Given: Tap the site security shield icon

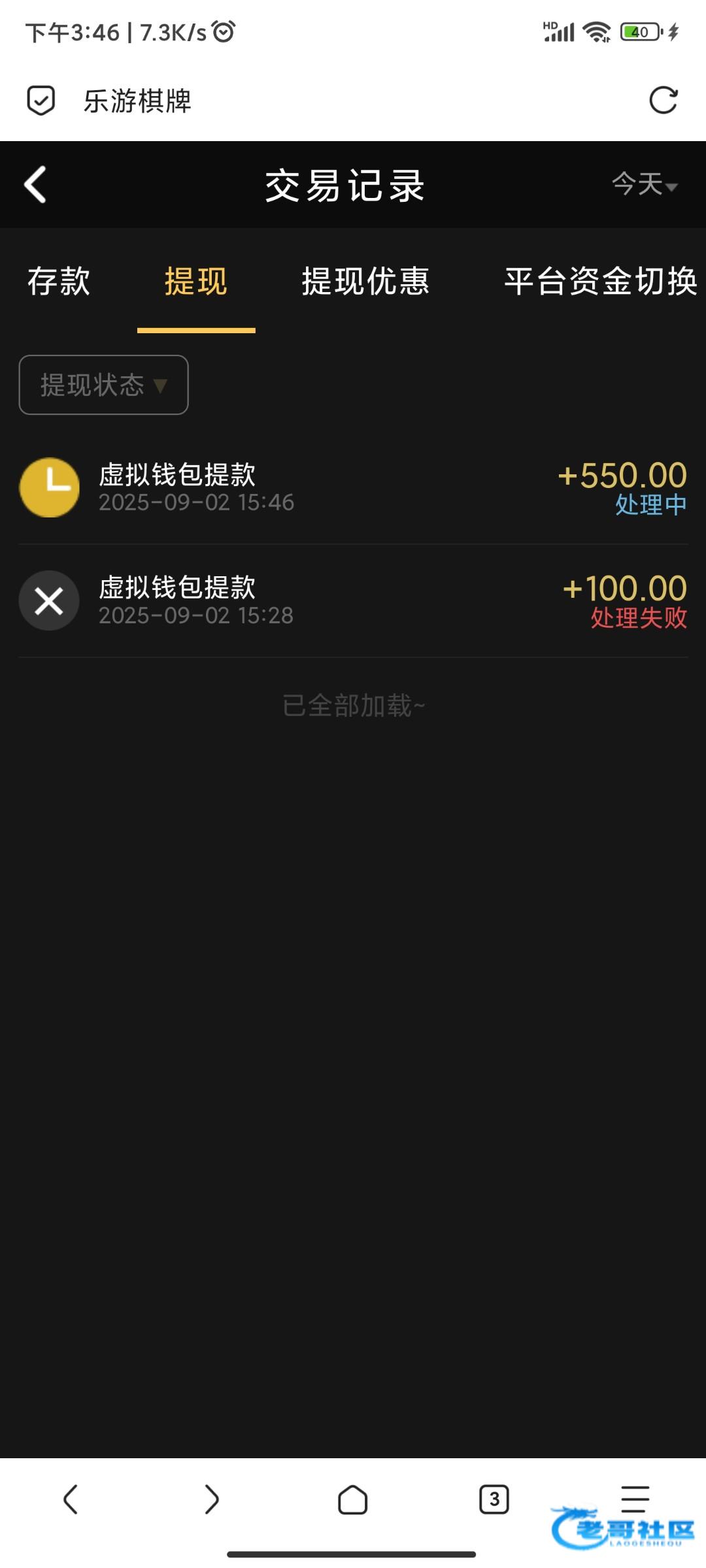Looking at the screenshot, I should pos(41,101).
